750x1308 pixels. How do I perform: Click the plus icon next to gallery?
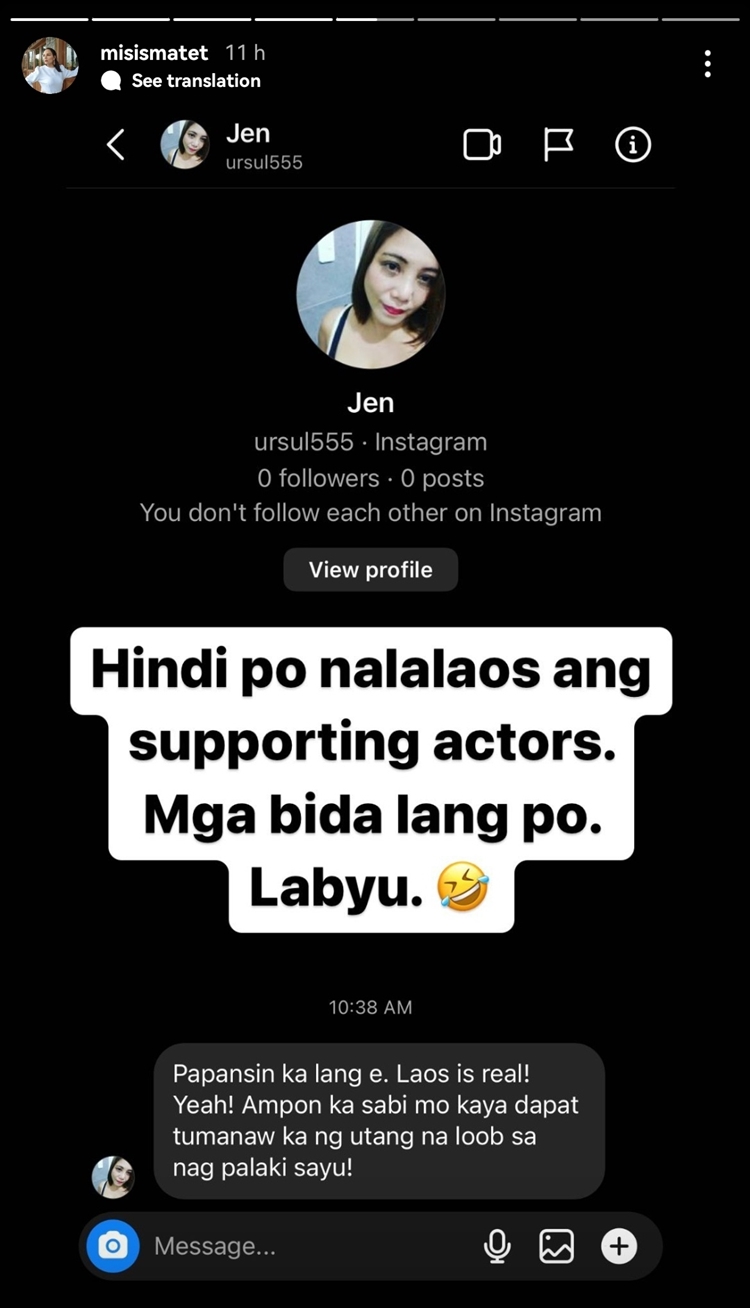(619, 1246)
